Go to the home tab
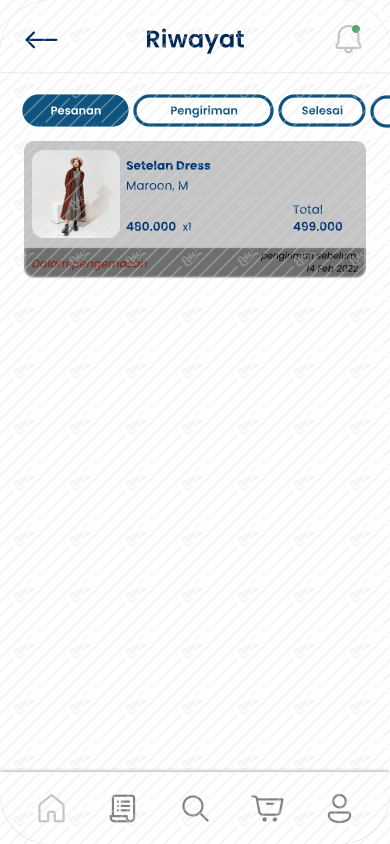390x844 pixels. (x=52, y=808)
